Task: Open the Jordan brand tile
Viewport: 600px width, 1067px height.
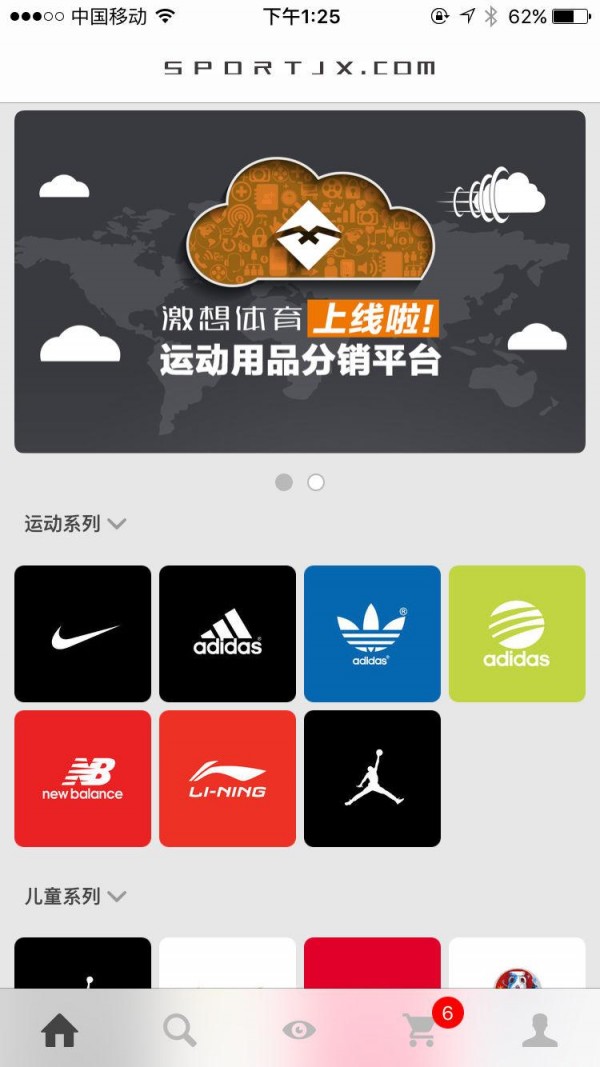Action: [372, 779]
